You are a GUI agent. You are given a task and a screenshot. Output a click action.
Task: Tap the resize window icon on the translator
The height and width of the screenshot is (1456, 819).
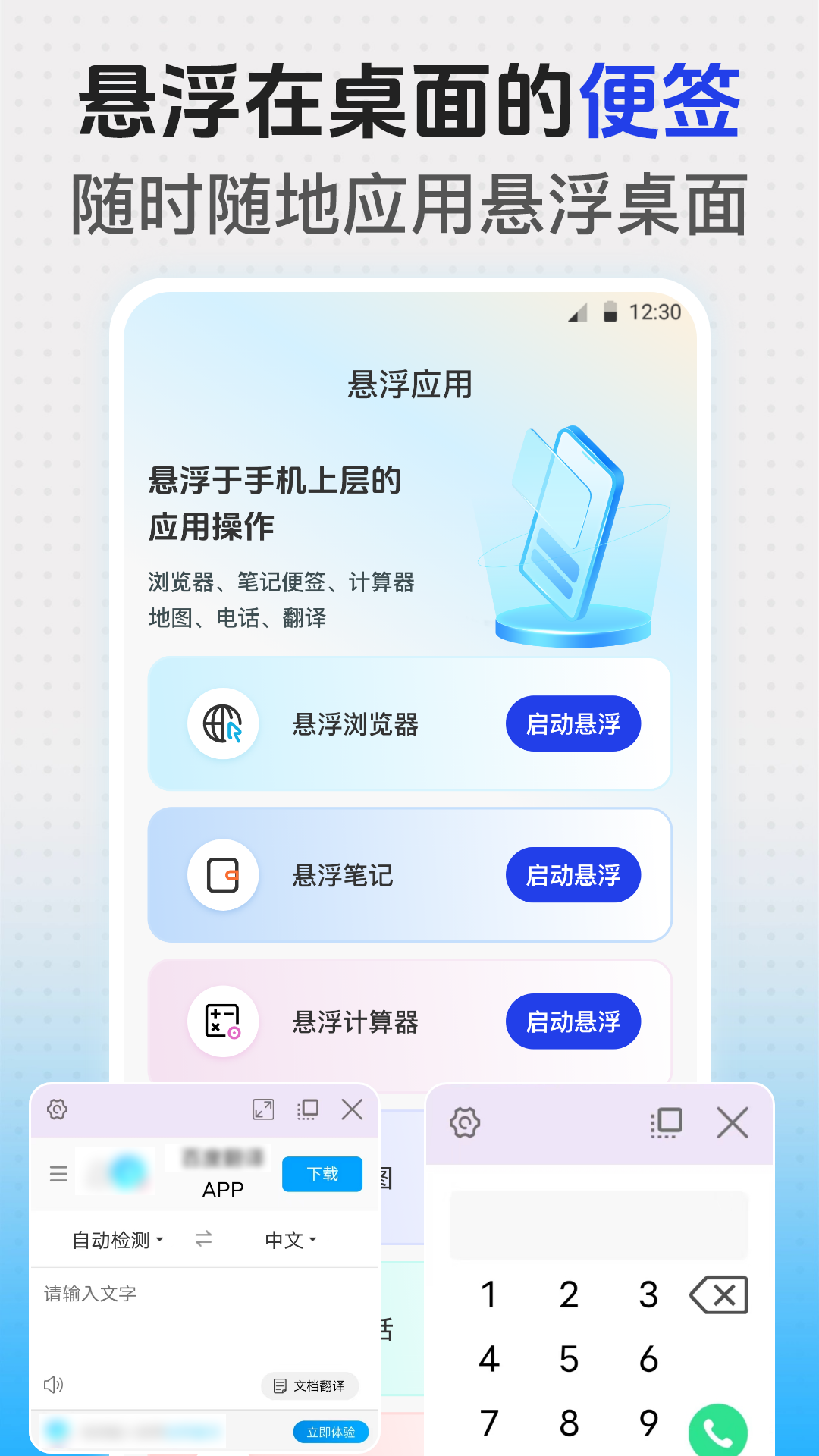307,1109
